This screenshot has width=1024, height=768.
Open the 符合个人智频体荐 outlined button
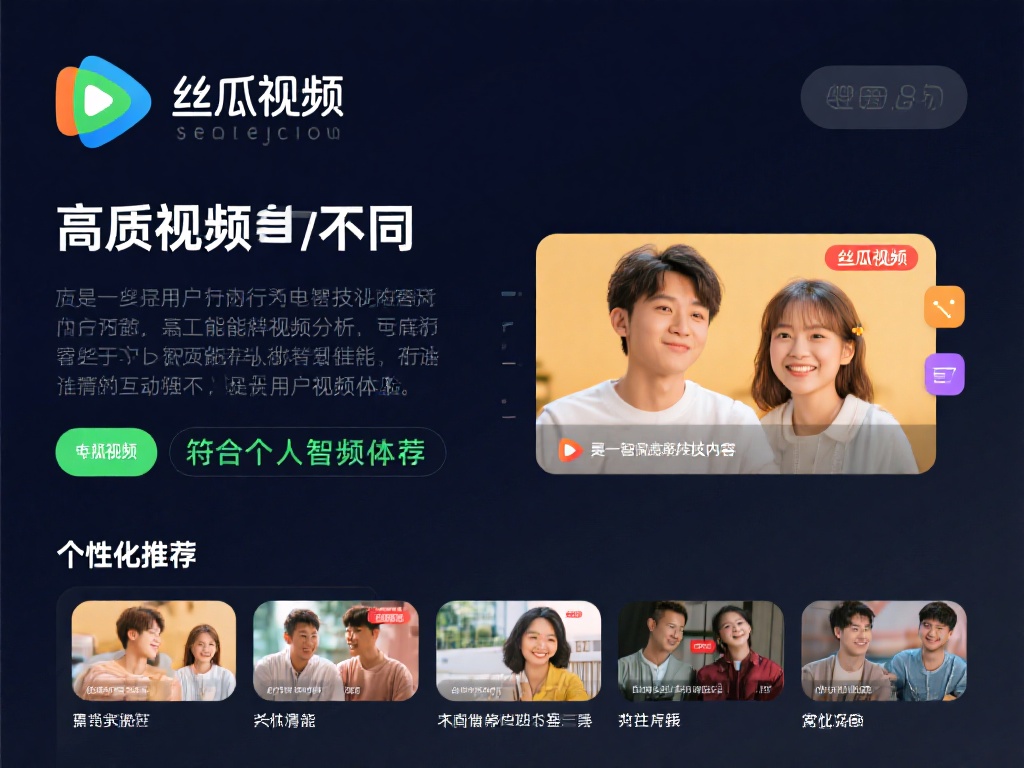point(307,453)
